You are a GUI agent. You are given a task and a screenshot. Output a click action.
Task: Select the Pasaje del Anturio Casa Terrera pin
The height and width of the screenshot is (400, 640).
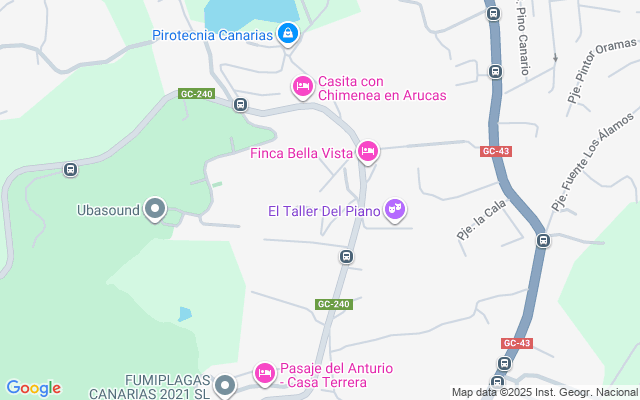click(x=264, y=374)
